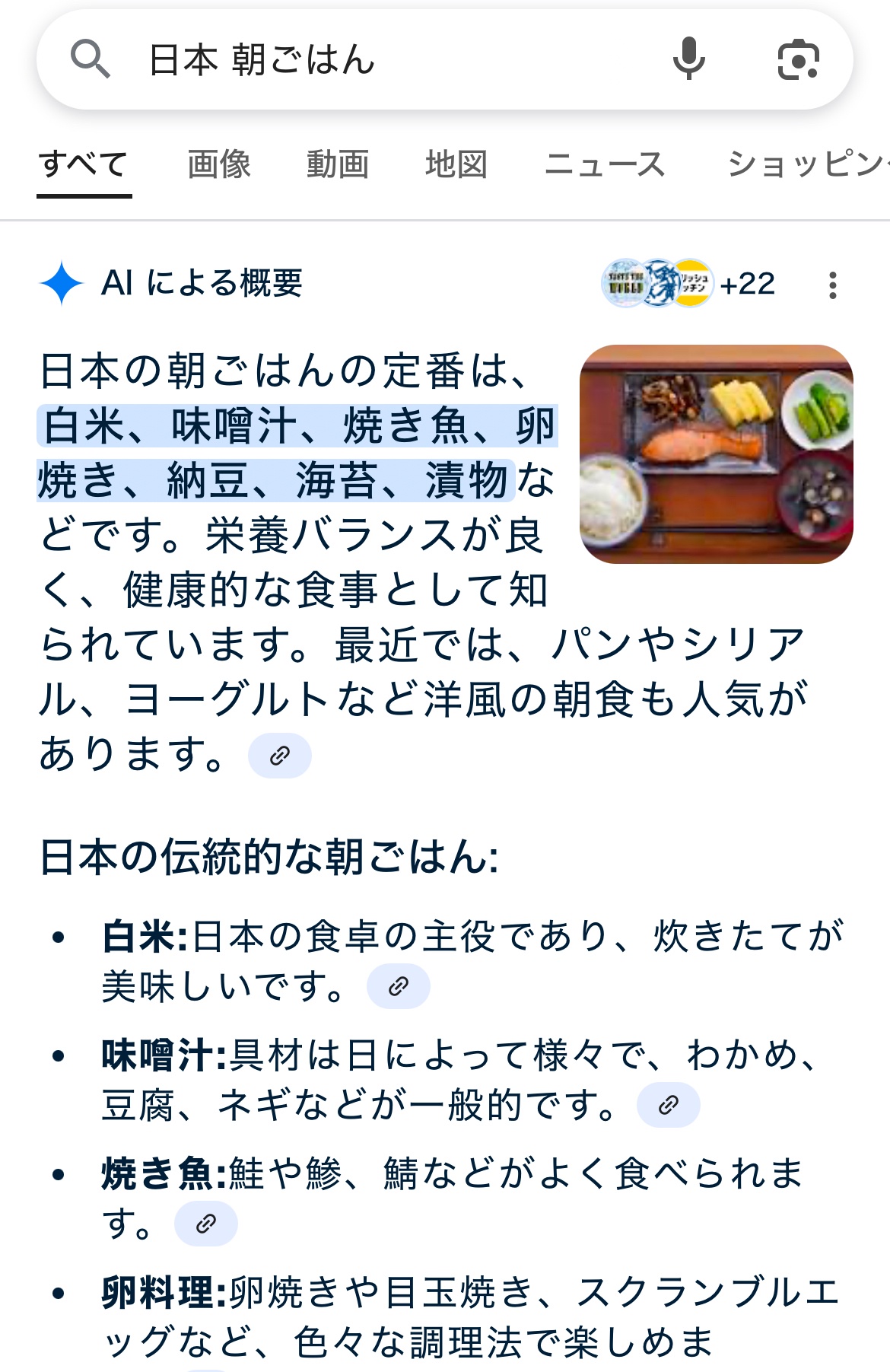
Task: Open the +22 sources list
Action: pos(688,284)
